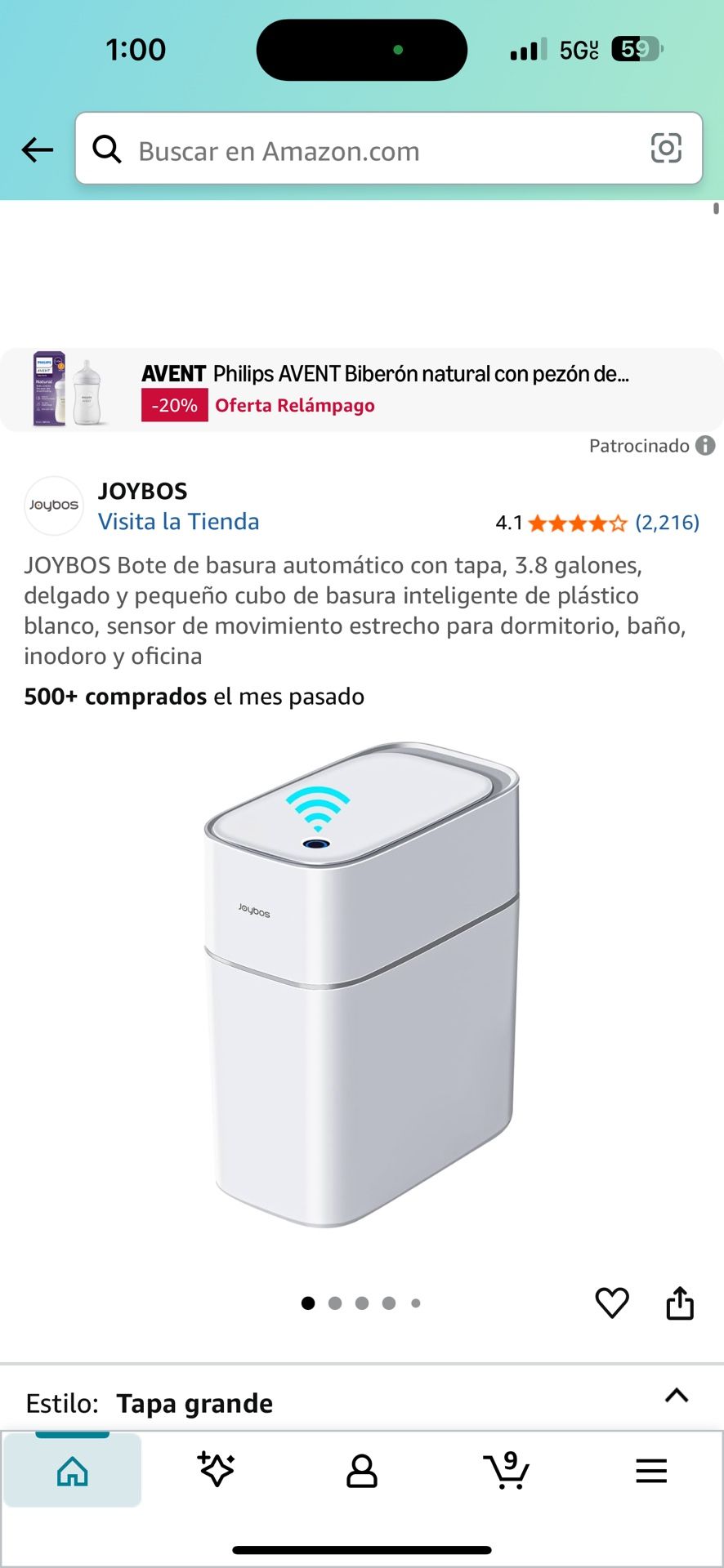The image size is (724, 1568).
Task: Open camera lens search icon
Action: 665,149
